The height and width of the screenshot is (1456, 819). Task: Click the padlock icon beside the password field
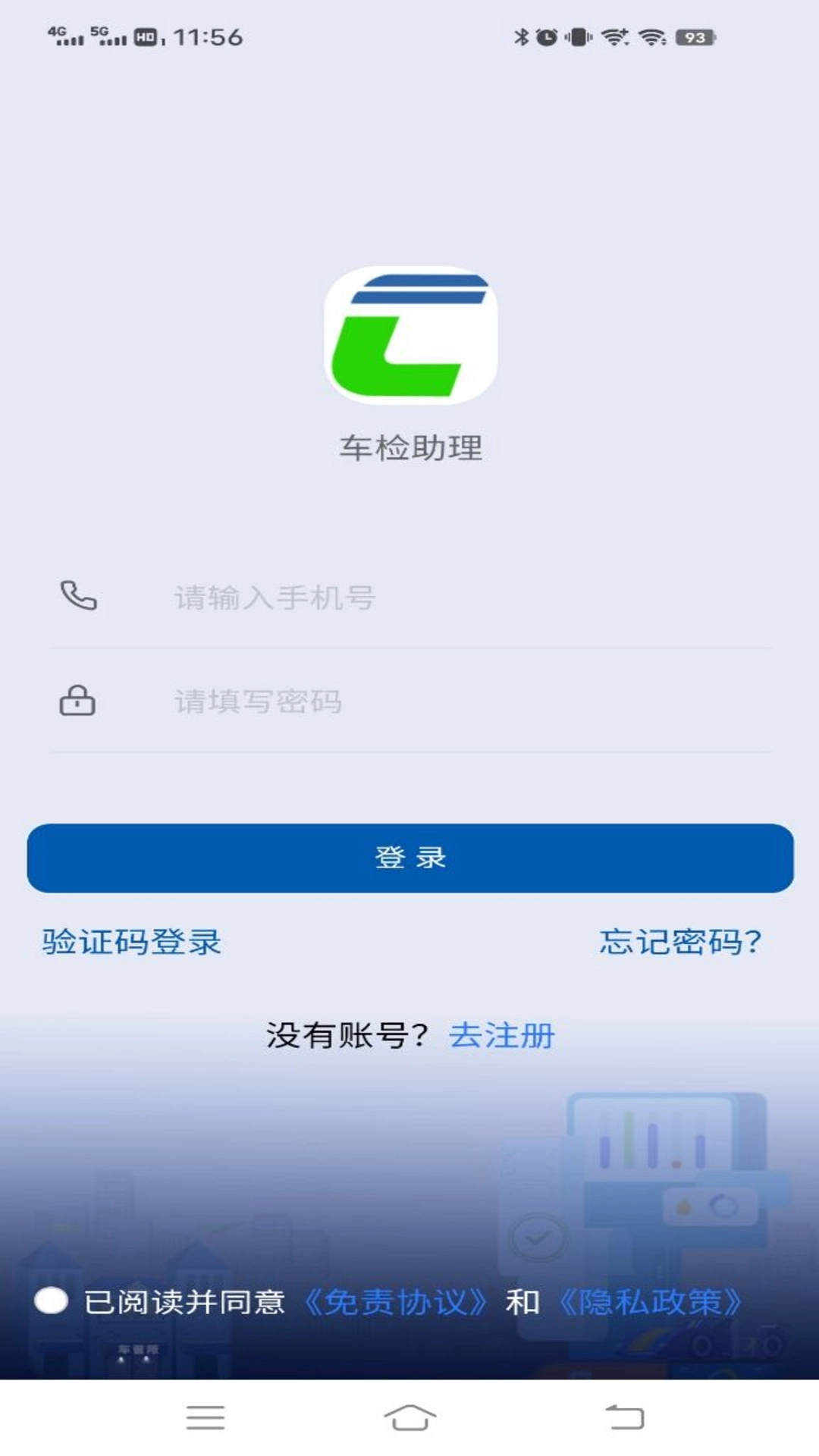[80, 703]
